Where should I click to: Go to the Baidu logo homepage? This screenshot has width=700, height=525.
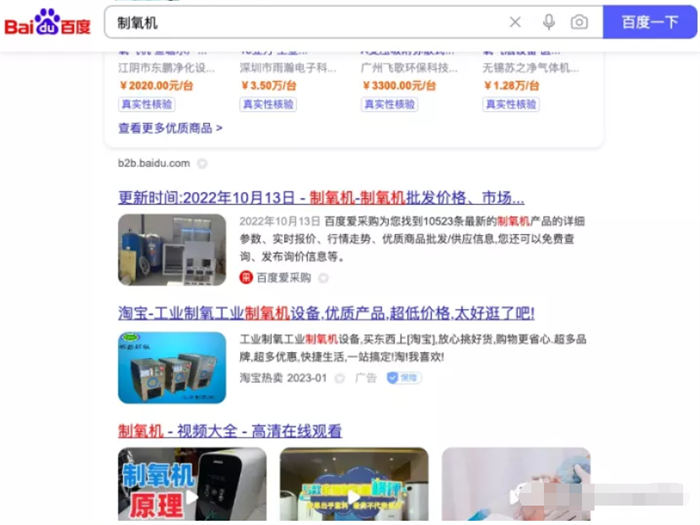tap(47, 22)
